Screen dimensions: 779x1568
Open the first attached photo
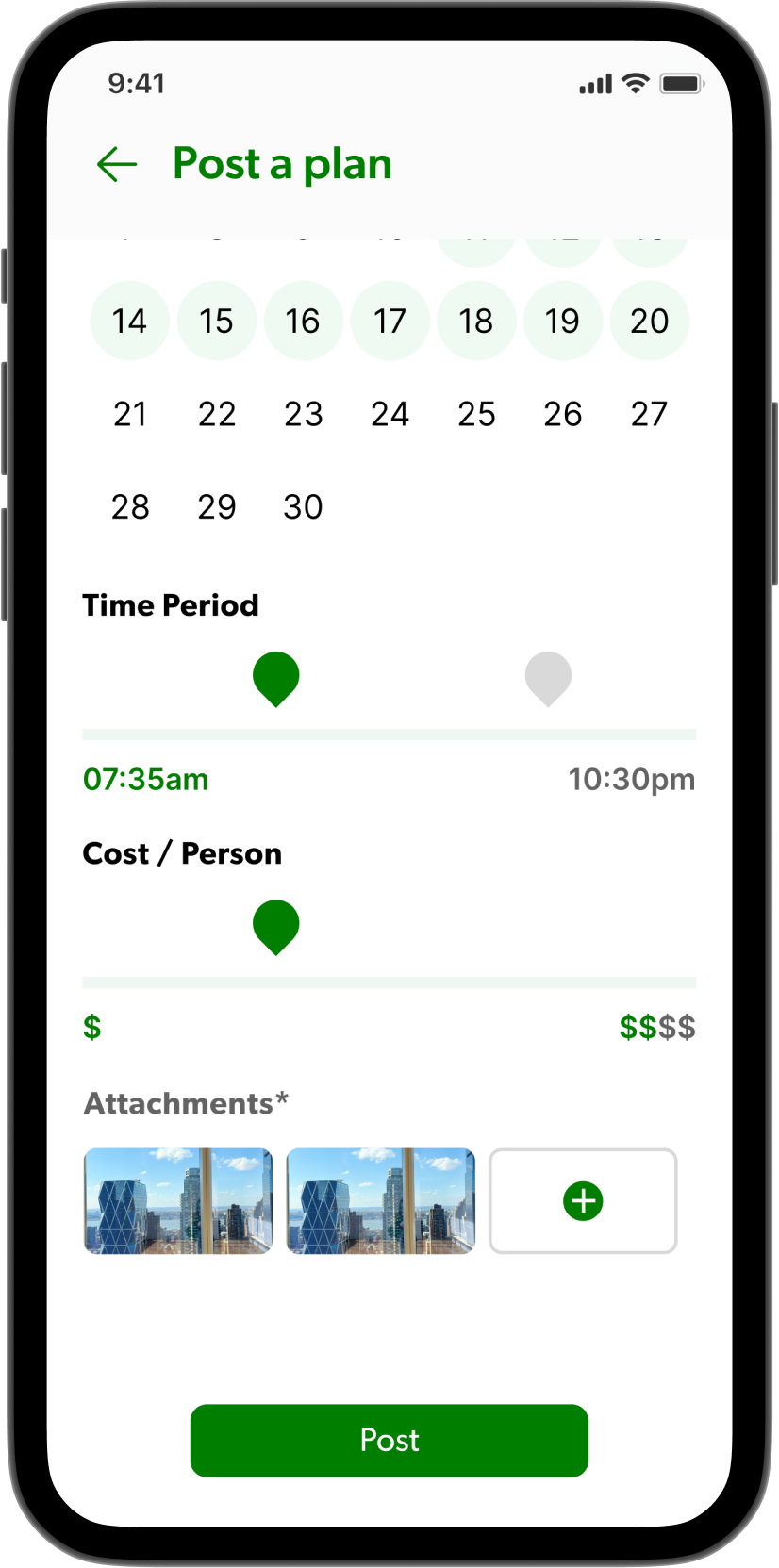178,1200
